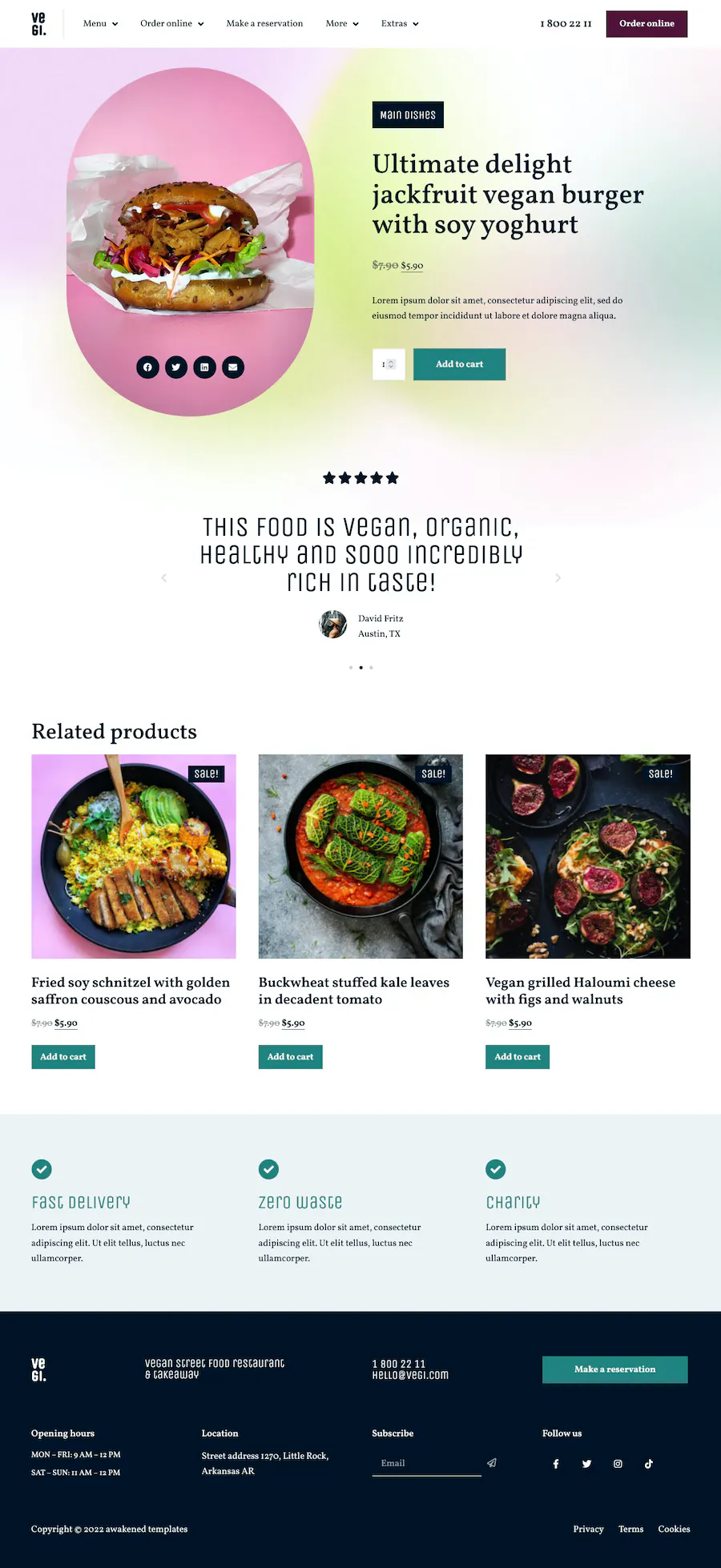Submit the subscribe paper-plane icon
This screenshot has width=721, height=1568.
[x=492, y=1463]
